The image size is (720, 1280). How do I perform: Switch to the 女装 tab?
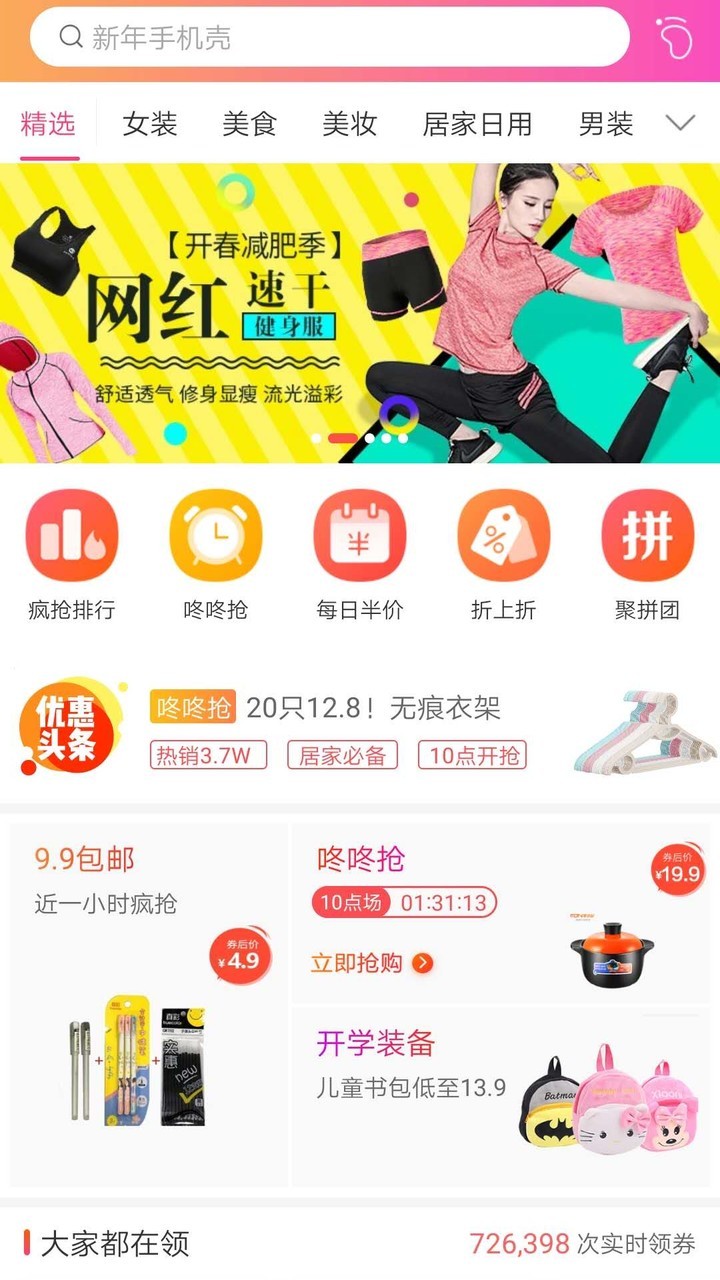pyautogui.click(x=150, y=124)
